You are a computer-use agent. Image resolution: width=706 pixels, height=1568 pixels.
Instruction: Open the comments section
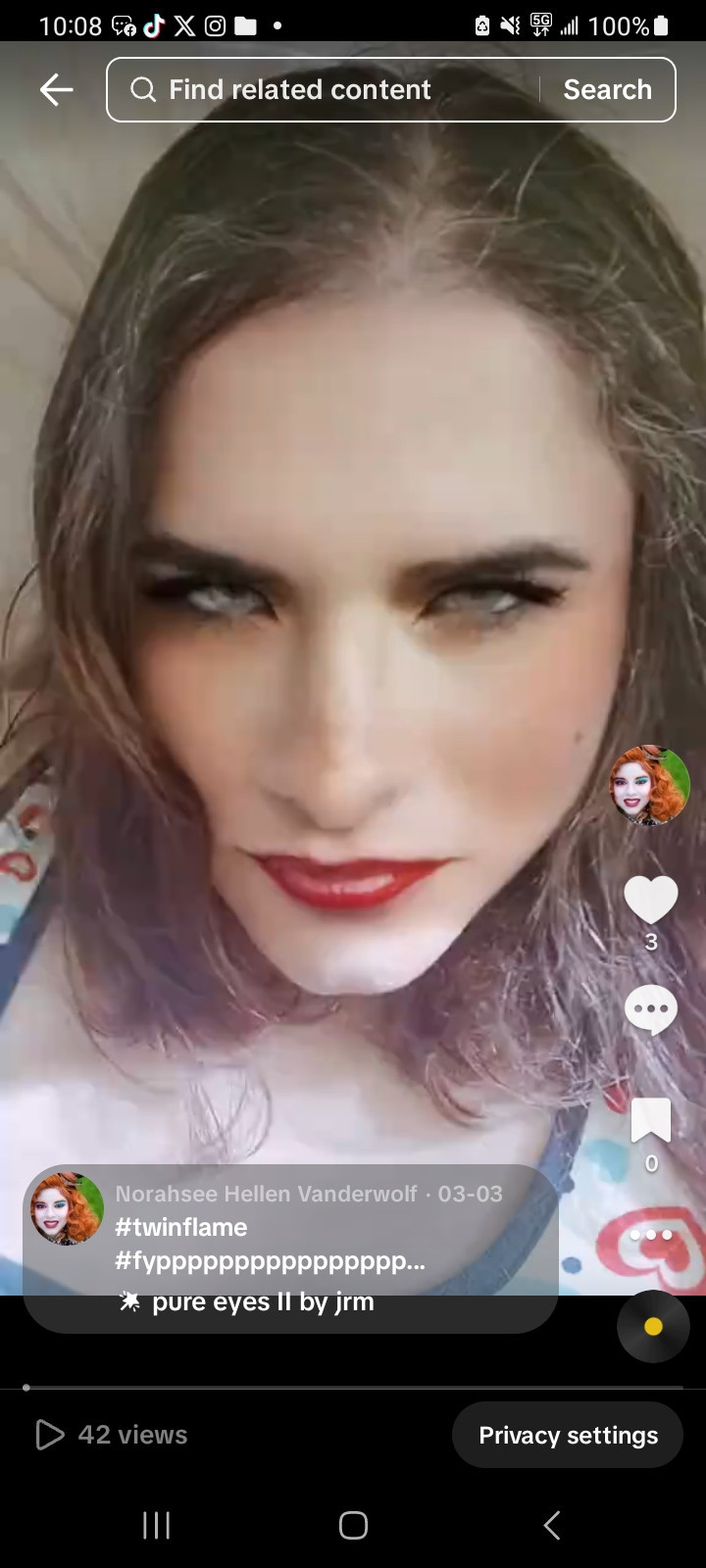tap(650, 1009)
